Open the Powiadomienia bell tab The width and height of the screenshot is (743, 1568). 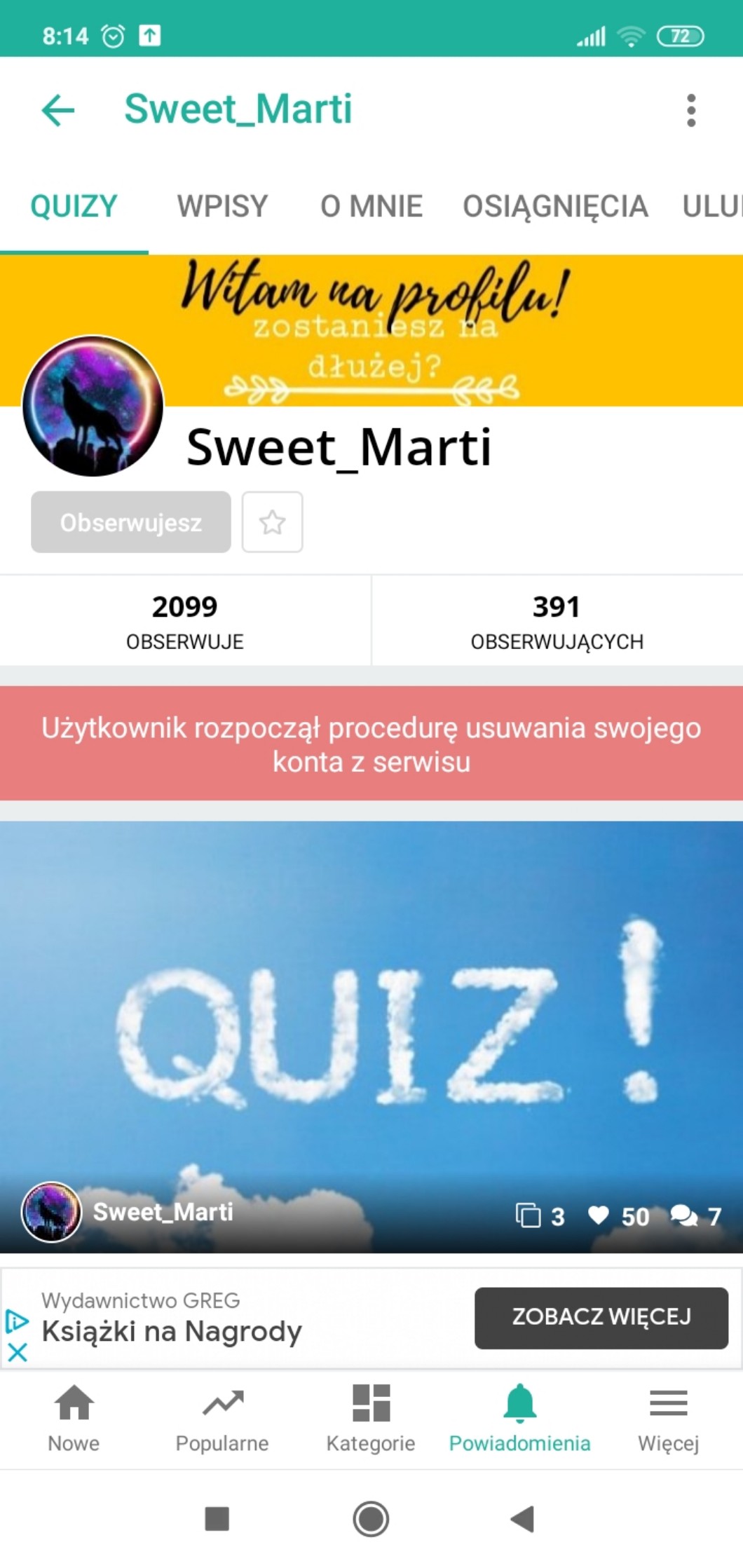point(519,1417)
